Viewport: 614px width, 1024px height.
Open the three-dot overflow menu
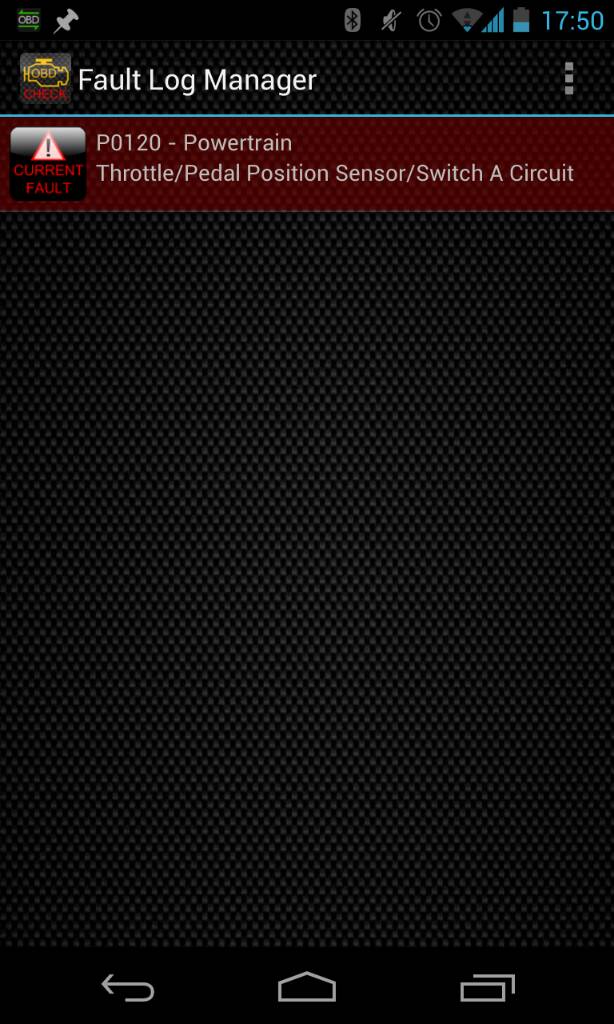568,79
